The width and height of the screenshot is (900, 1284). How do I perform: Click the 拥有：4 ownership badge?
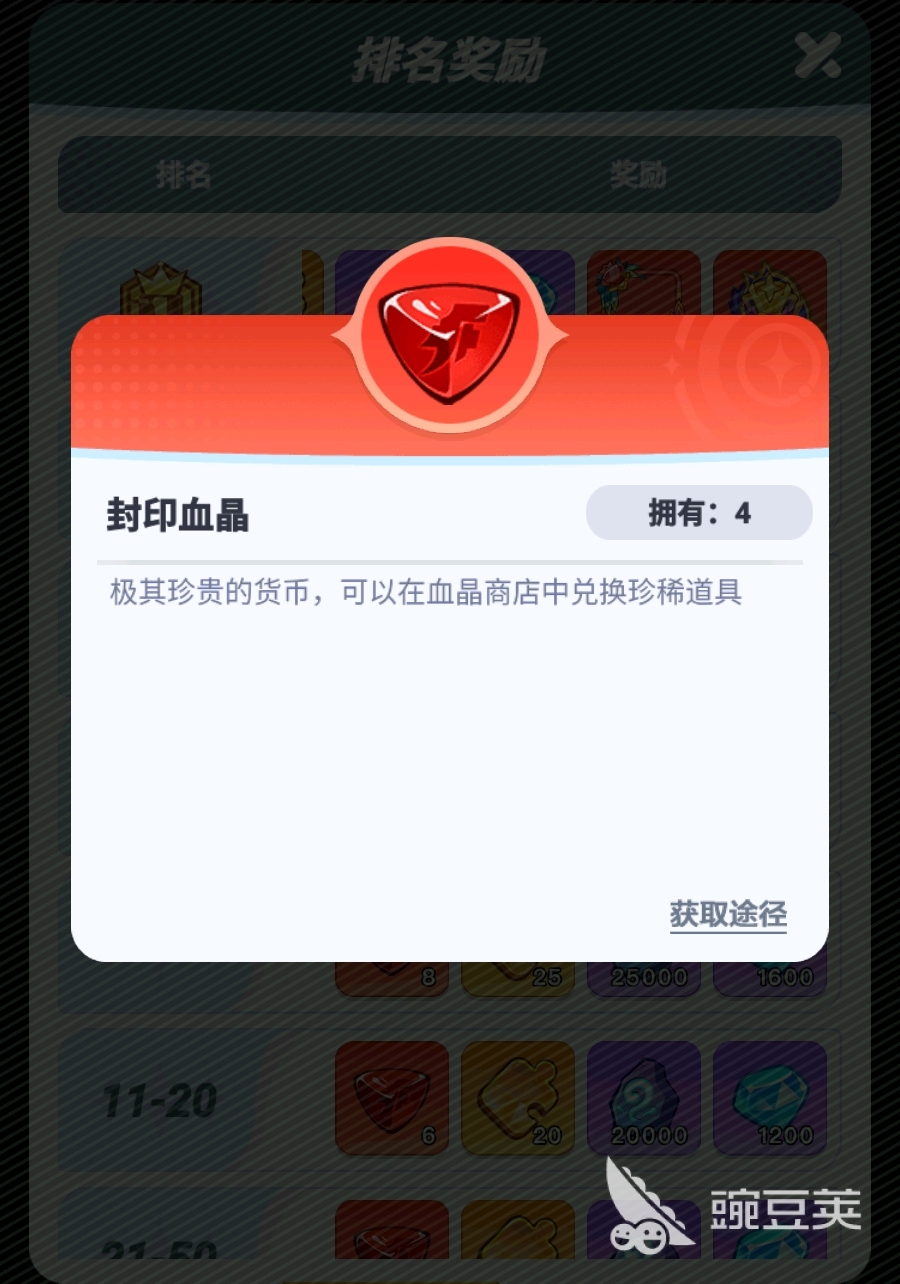pyautogui.click(x=699, y=512)
